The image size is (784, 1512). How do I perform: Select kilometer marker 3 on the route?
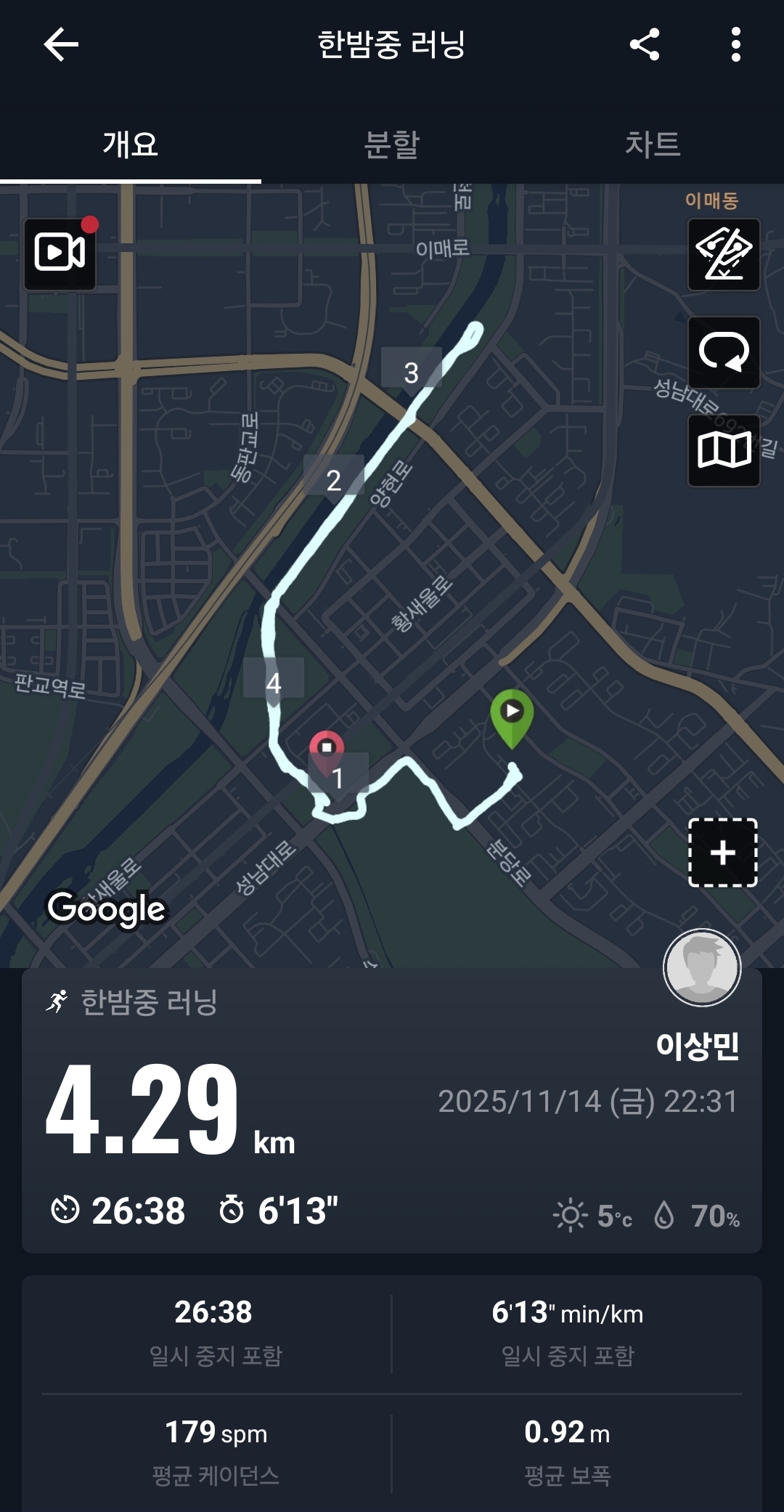pos(411,373)
